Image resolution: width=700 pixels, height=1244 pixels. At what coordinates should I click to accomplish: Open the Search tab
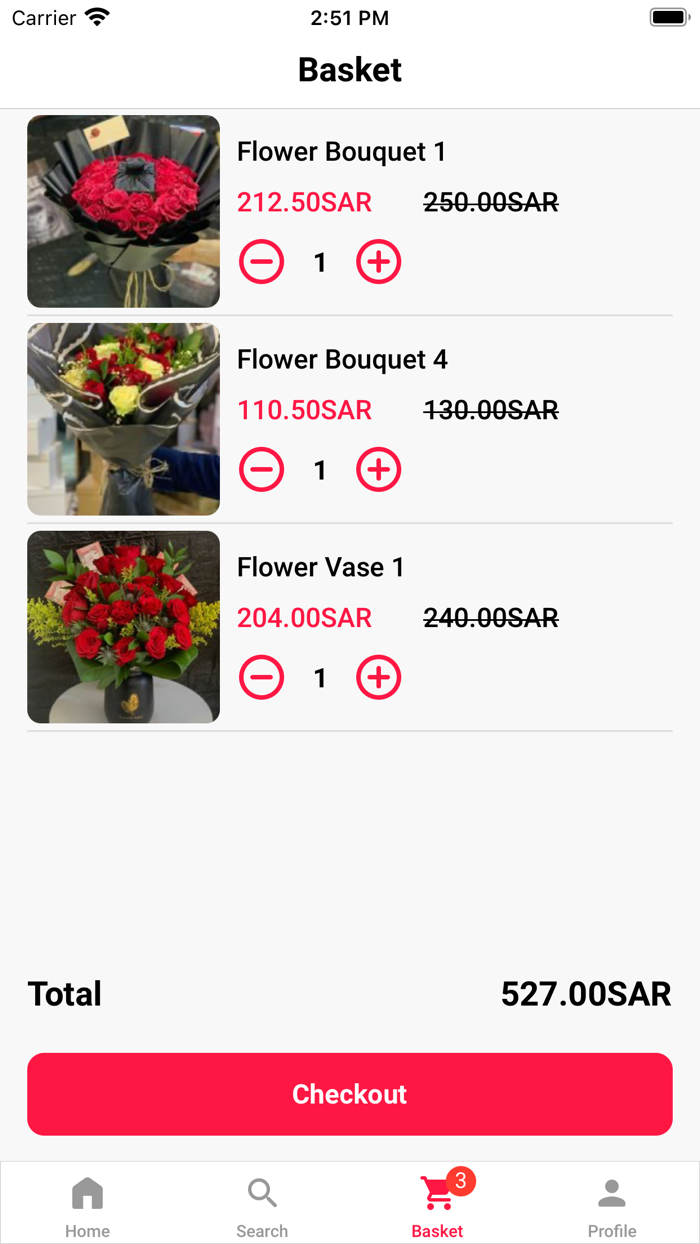click(x=262, y=1204)
